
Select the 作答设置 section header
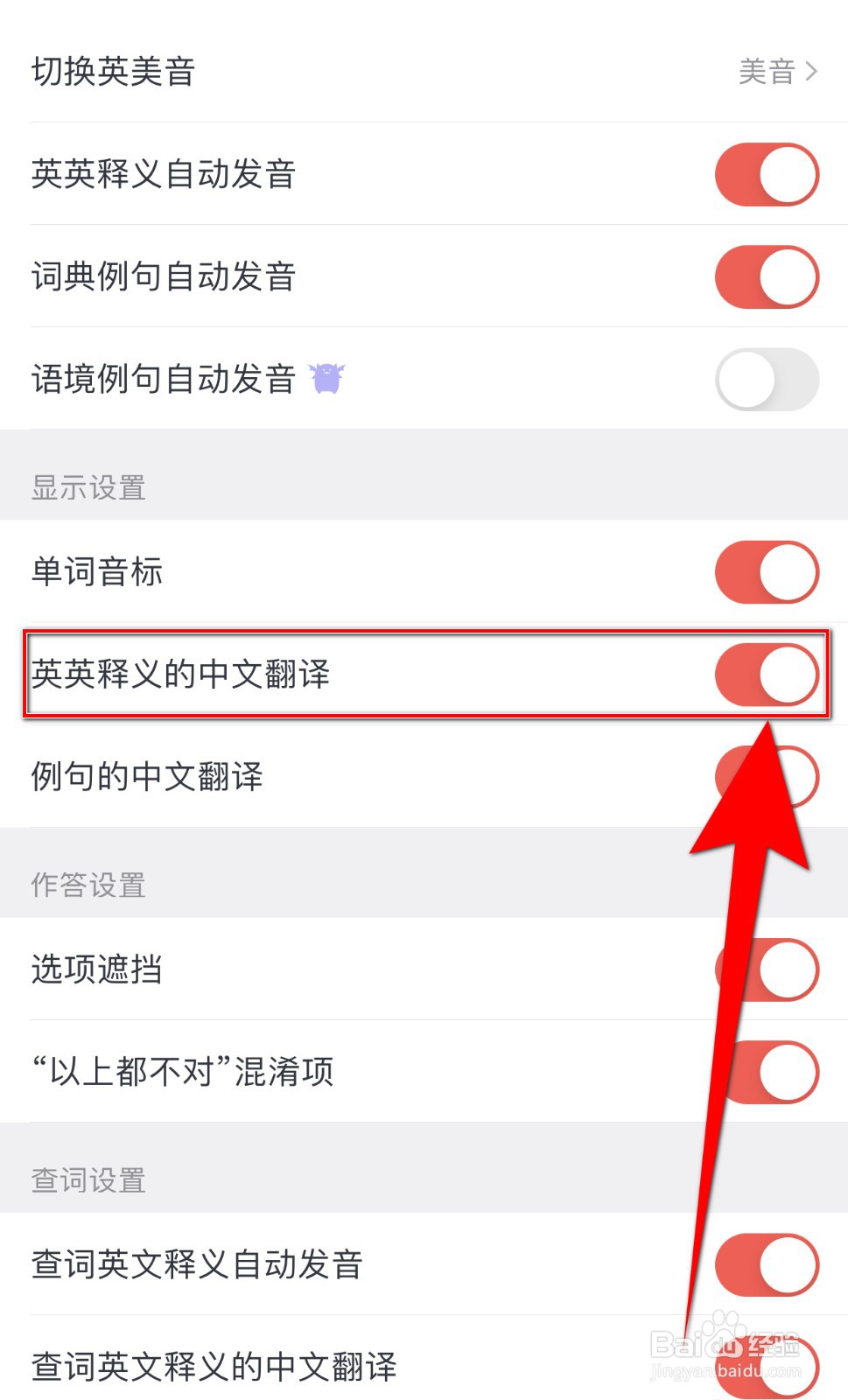pos(88,885)
